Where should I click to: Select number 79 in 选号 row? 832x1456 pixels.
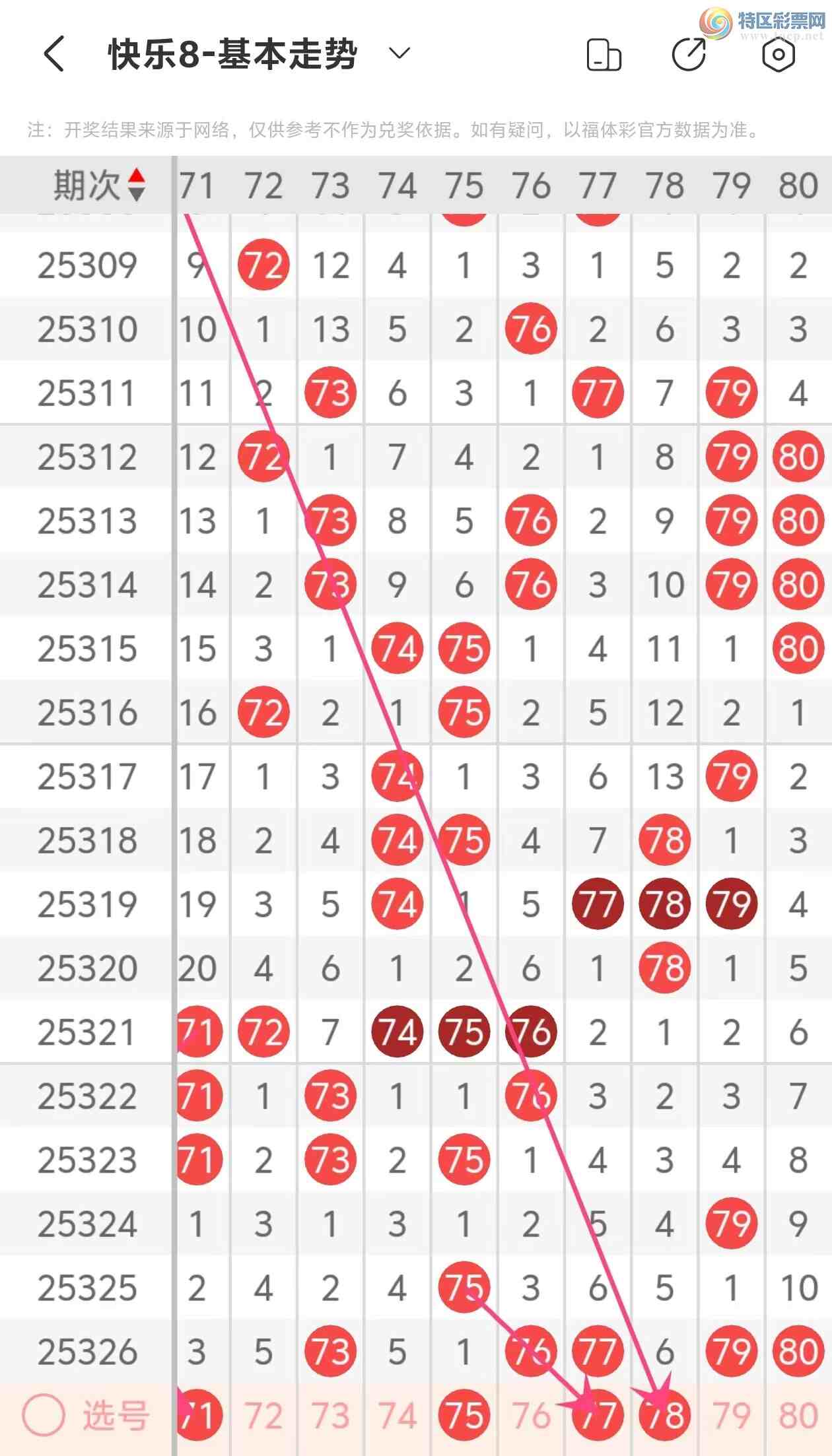click(731, 1414)
